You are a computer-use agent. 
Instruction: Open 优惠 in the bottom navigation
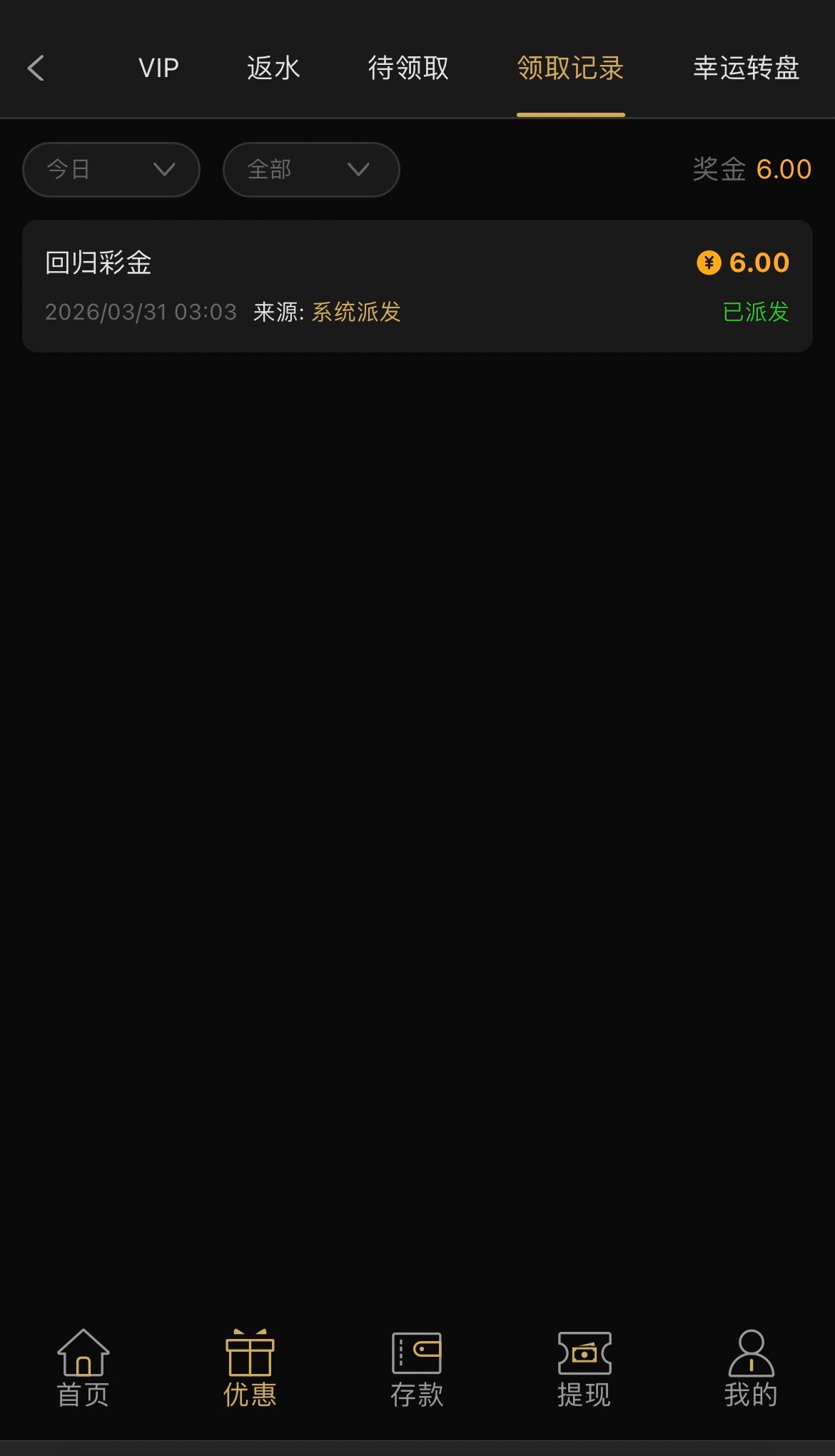point(250,1368)
